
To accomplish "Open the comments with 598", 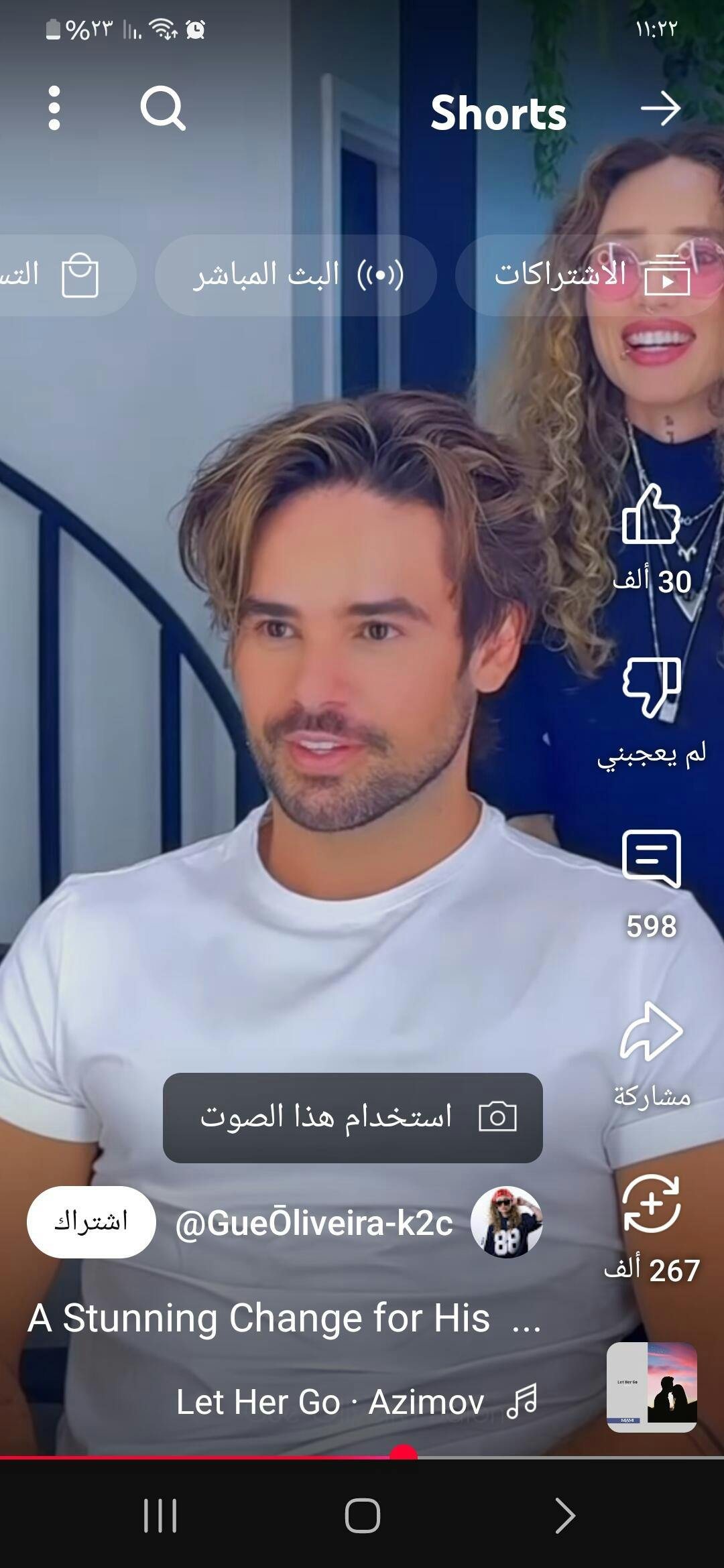I will [651, 860].
